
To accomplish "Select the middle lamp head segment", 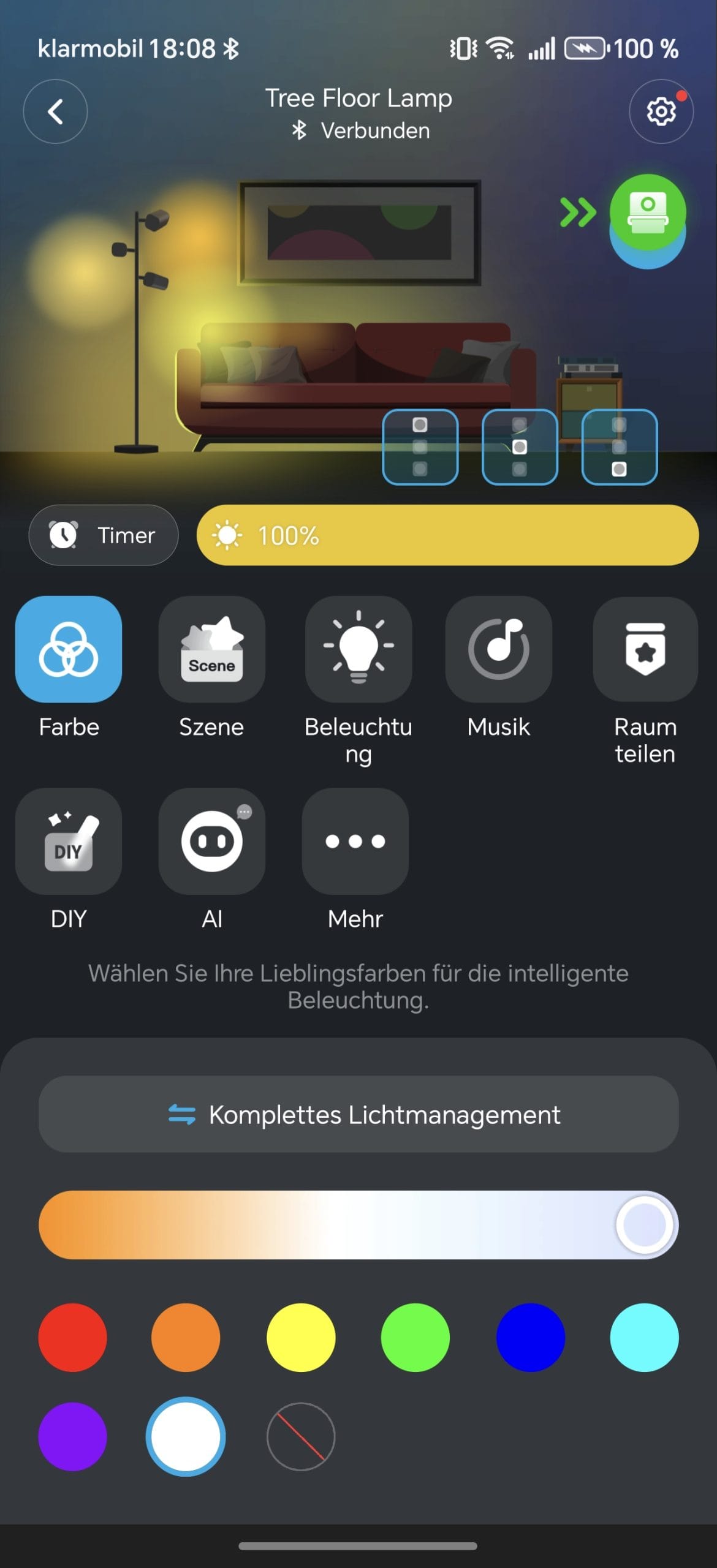I will [520, 447].
